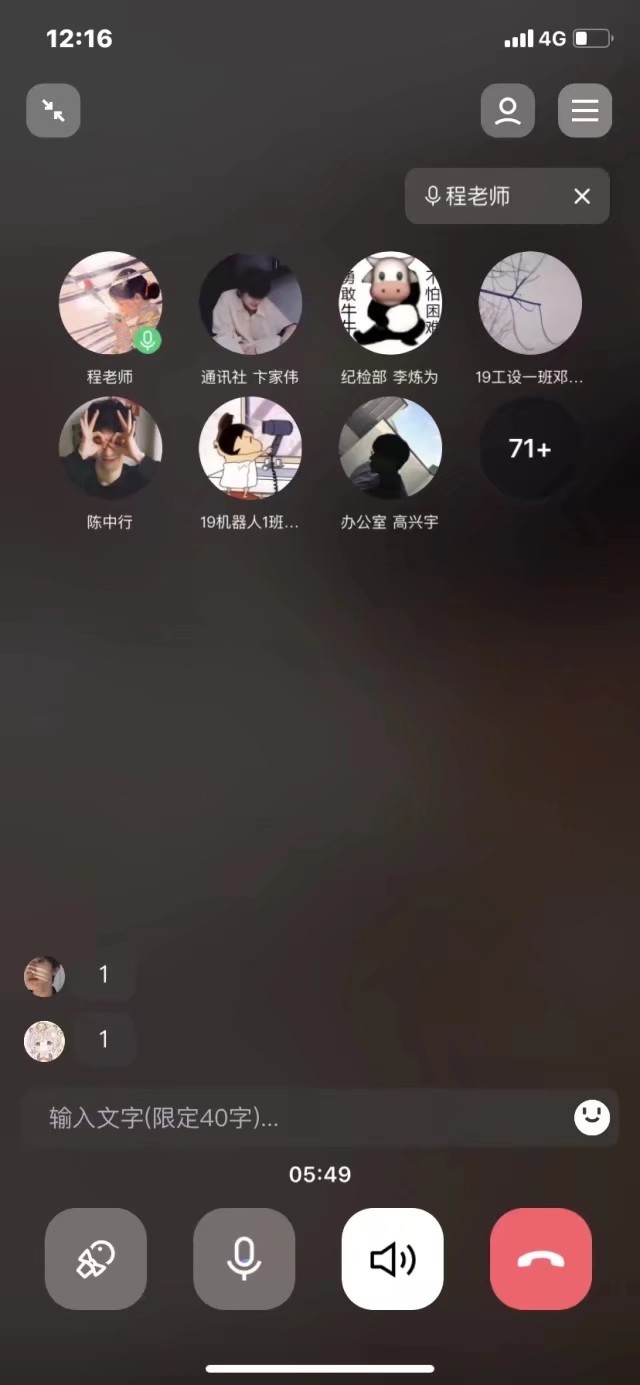Minimize the call window
Image resolution: width=640 pixels, height=1385 pixels.
(x=53, y=110)
